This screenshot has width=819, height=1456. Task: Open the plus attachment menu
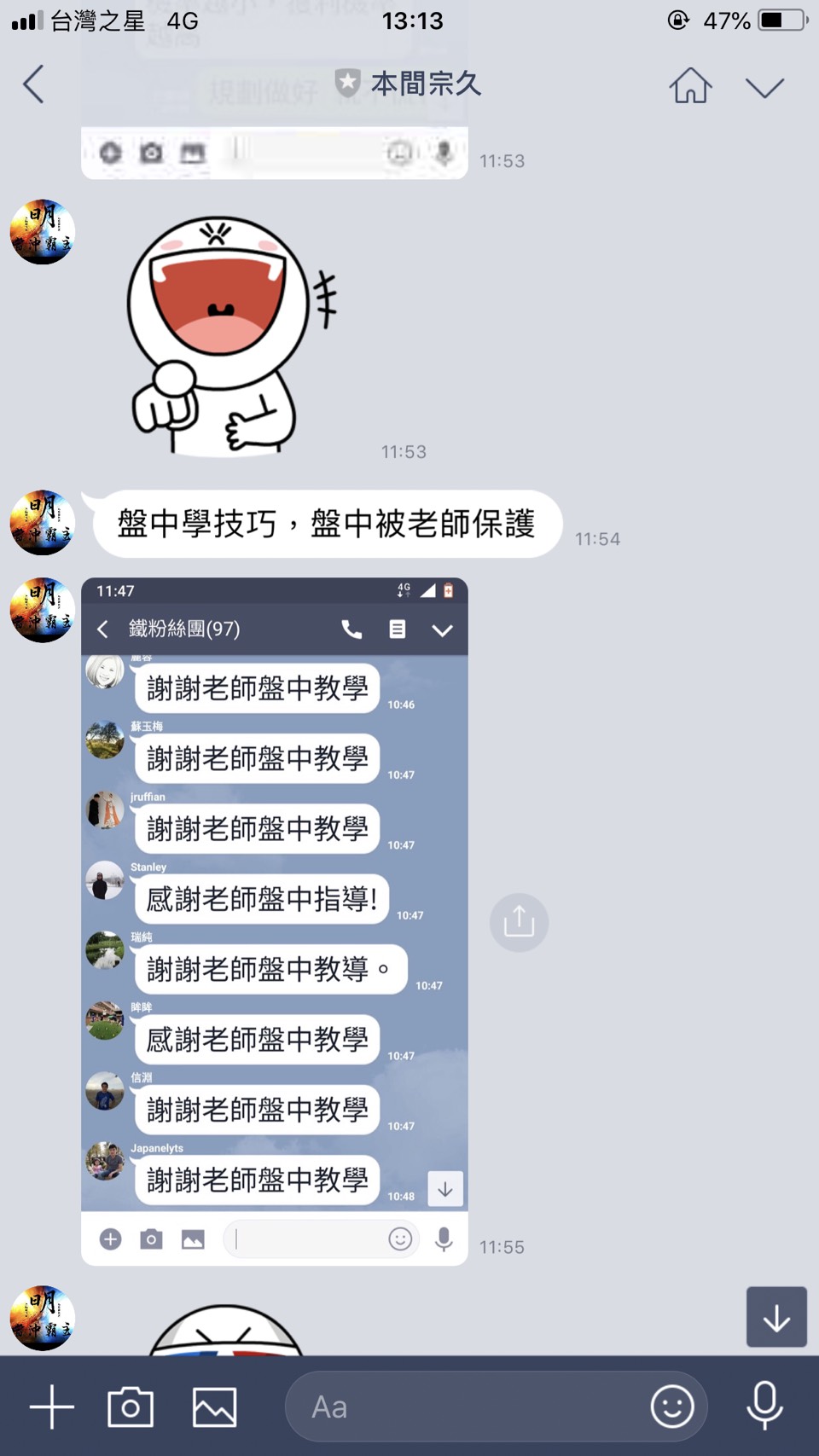[52, 1407]
